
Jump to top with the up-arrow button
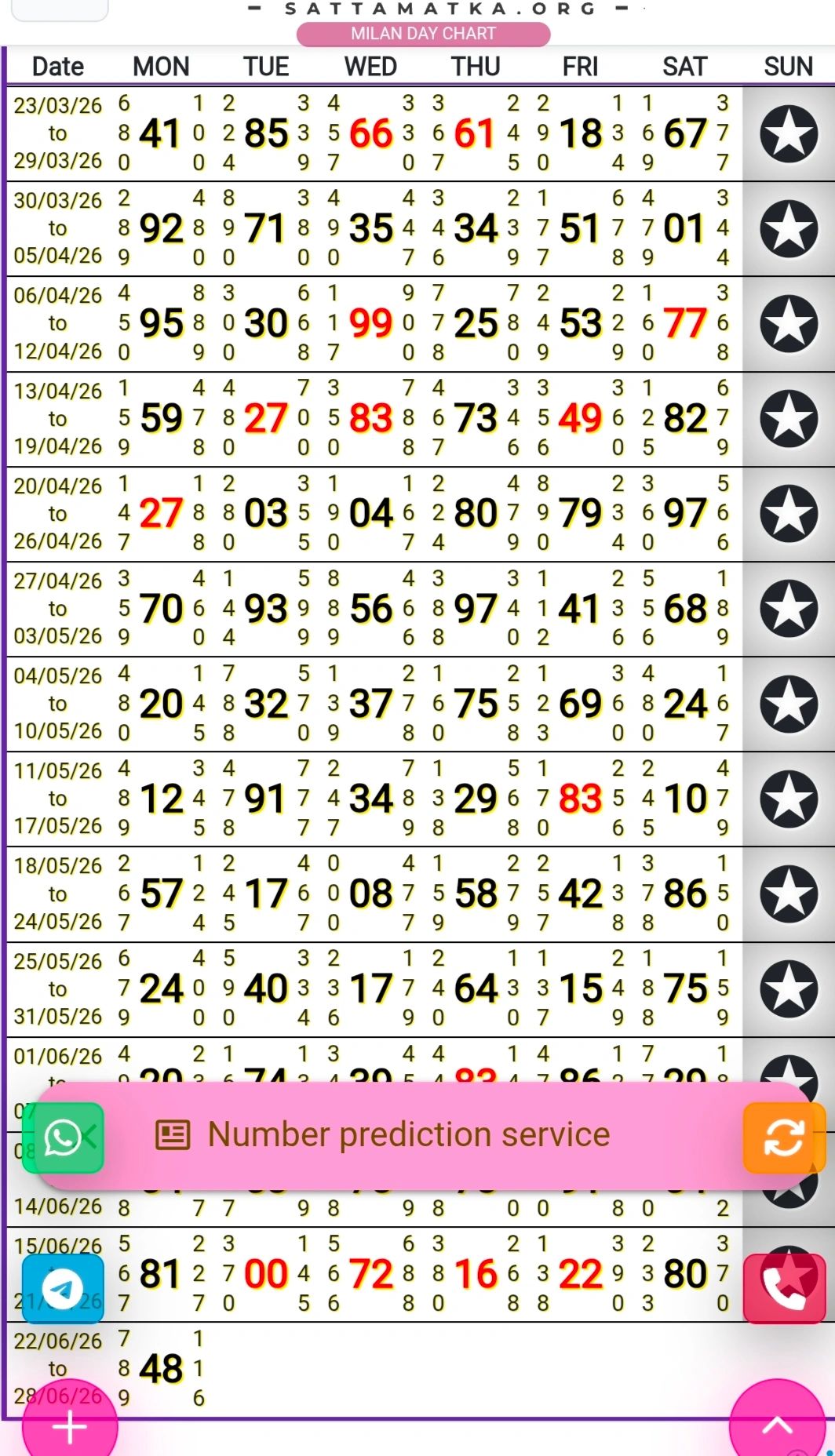pos(777,1424)
